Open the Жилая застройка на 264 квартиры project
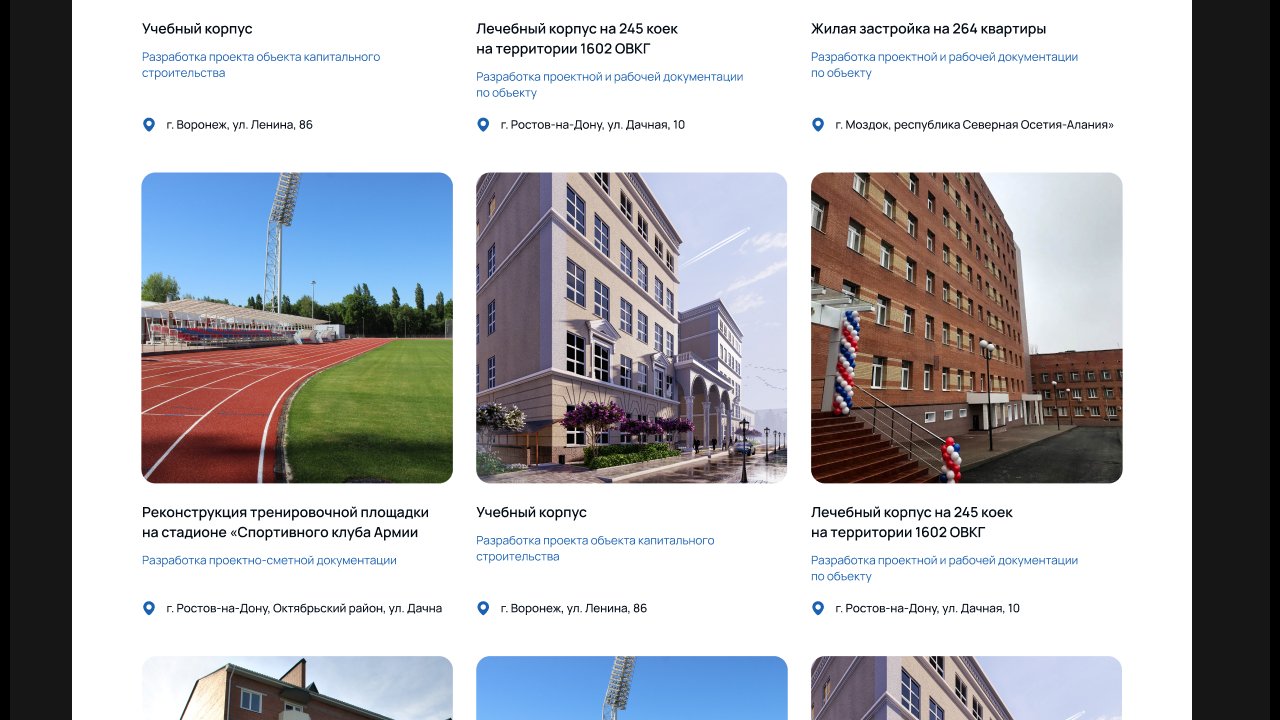The height and width of the screenshot is (720, 1280). (x=928, y=29)
